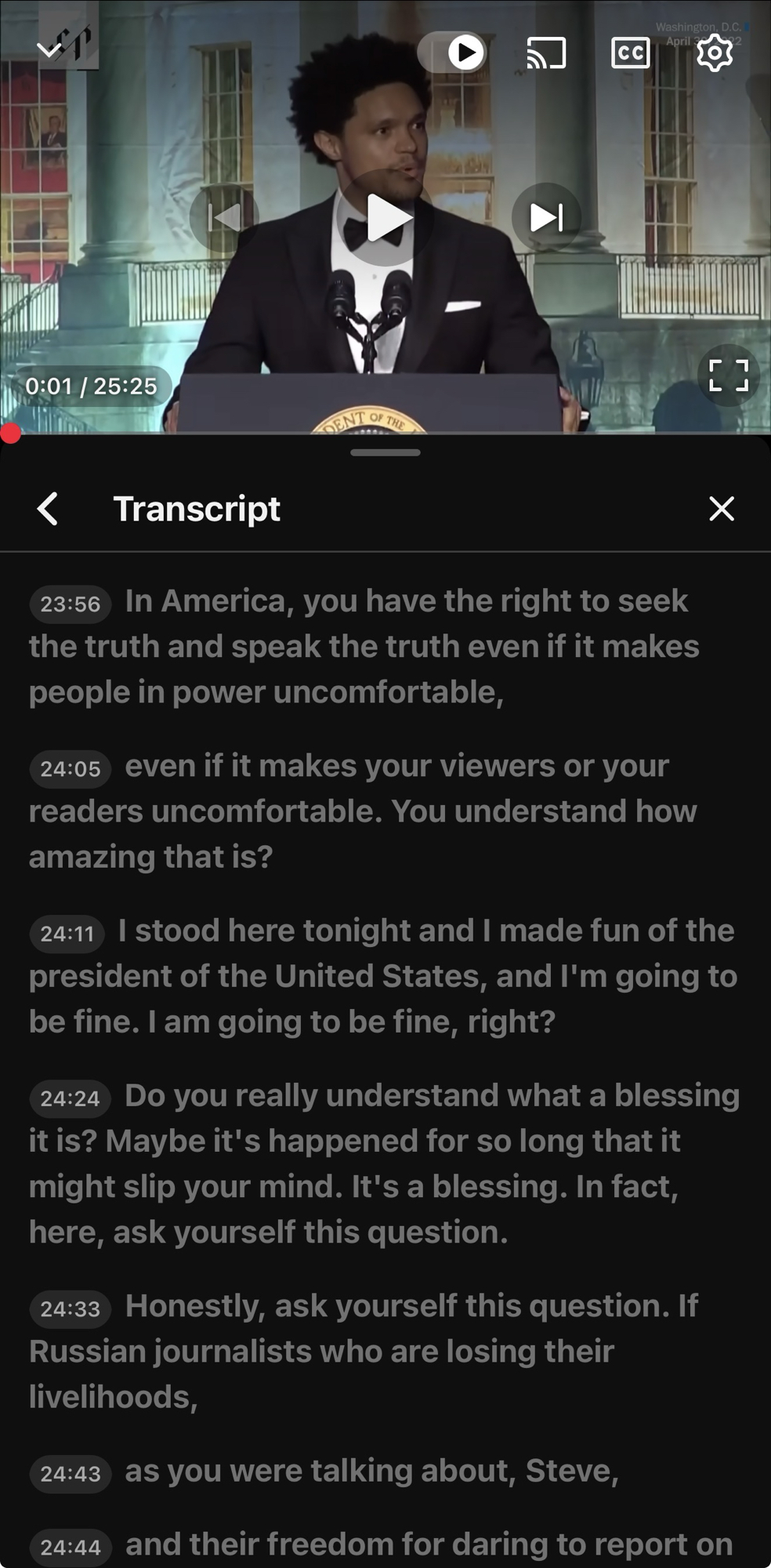Toggle the autoplay switch
The height and width of the screenshot is (1568, 771).
point(453,53)
